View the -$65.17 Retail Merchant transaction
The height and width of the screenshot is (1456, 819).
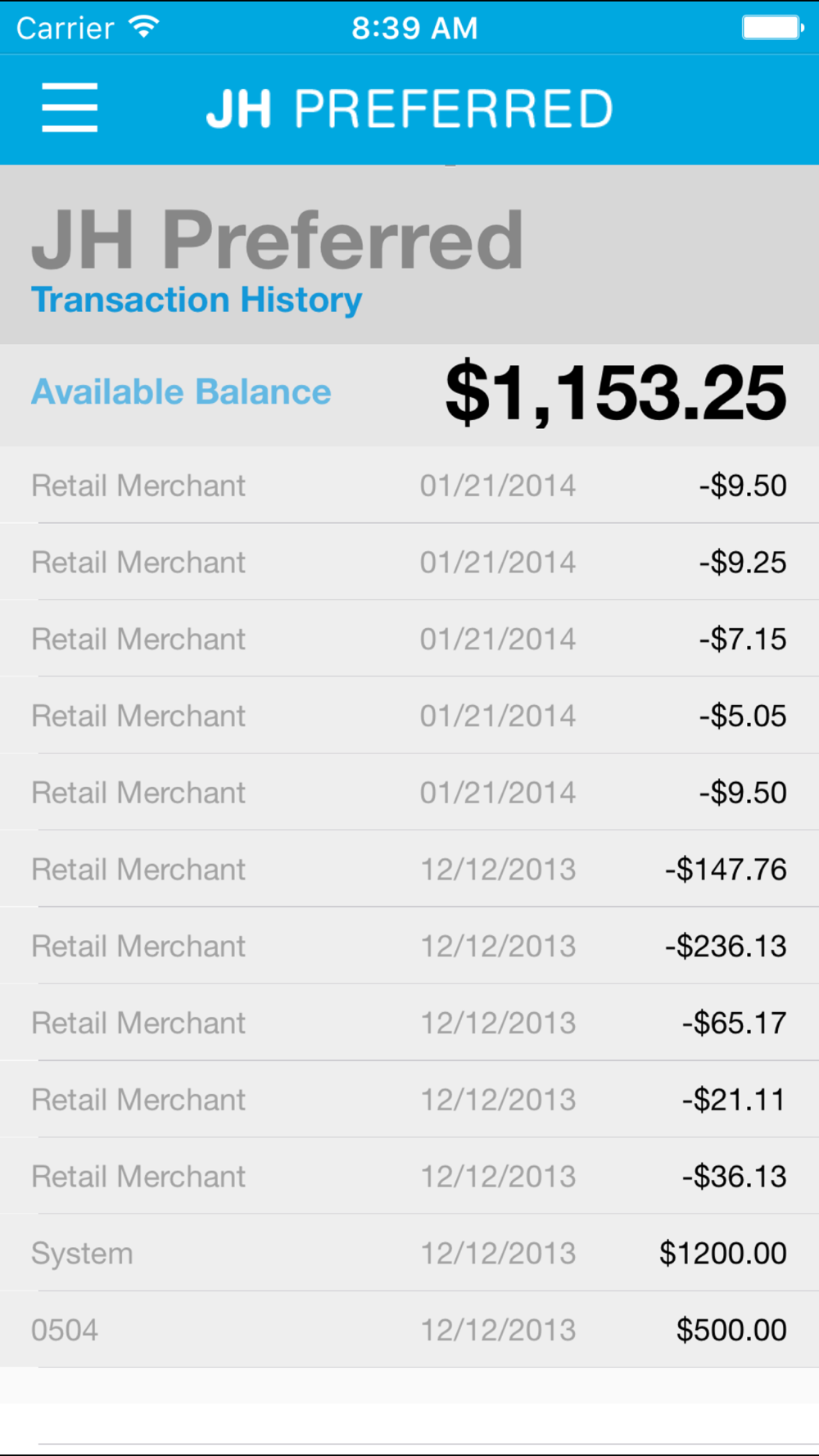click(409, 1023)
